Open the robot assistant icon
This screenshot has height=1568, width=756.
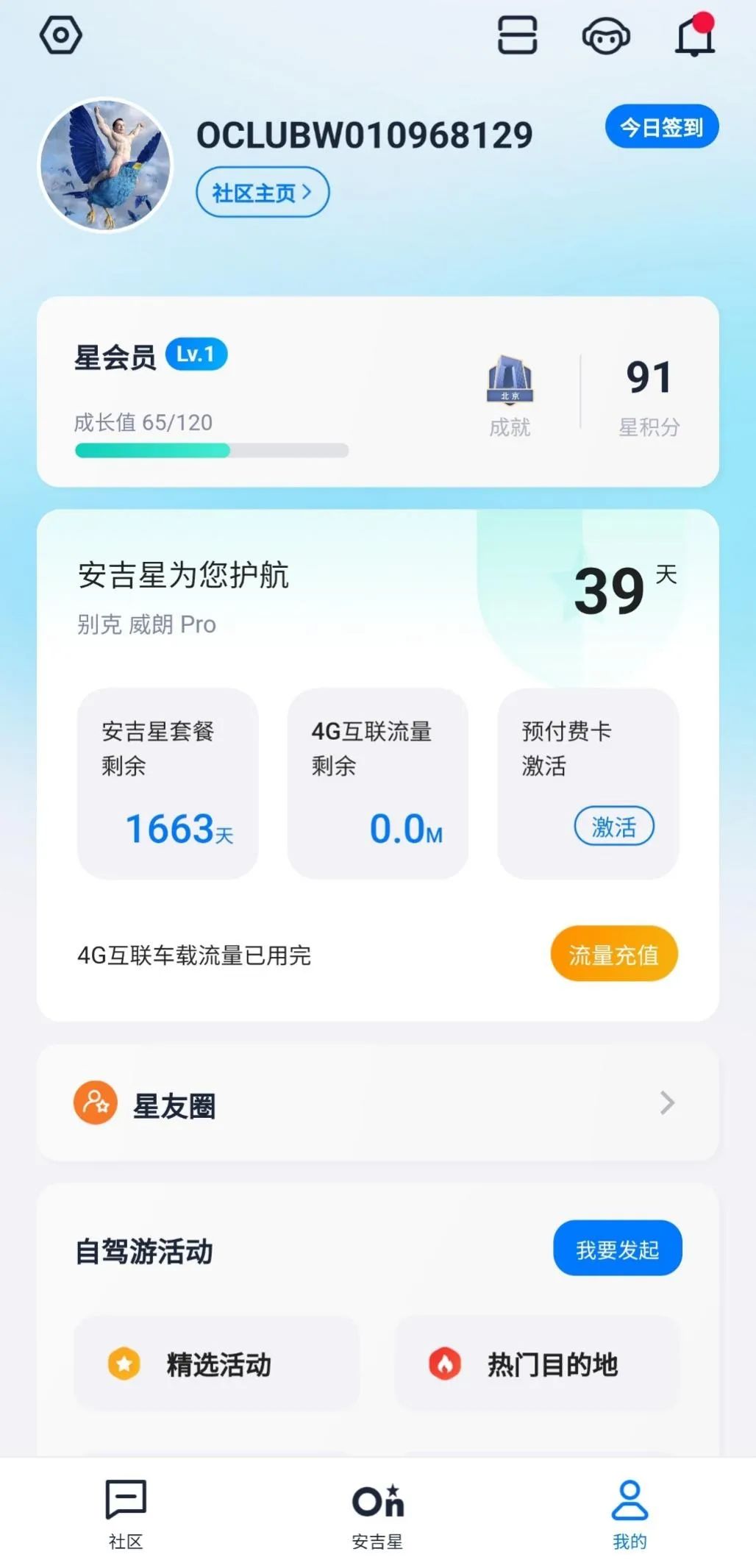point(605,36)
